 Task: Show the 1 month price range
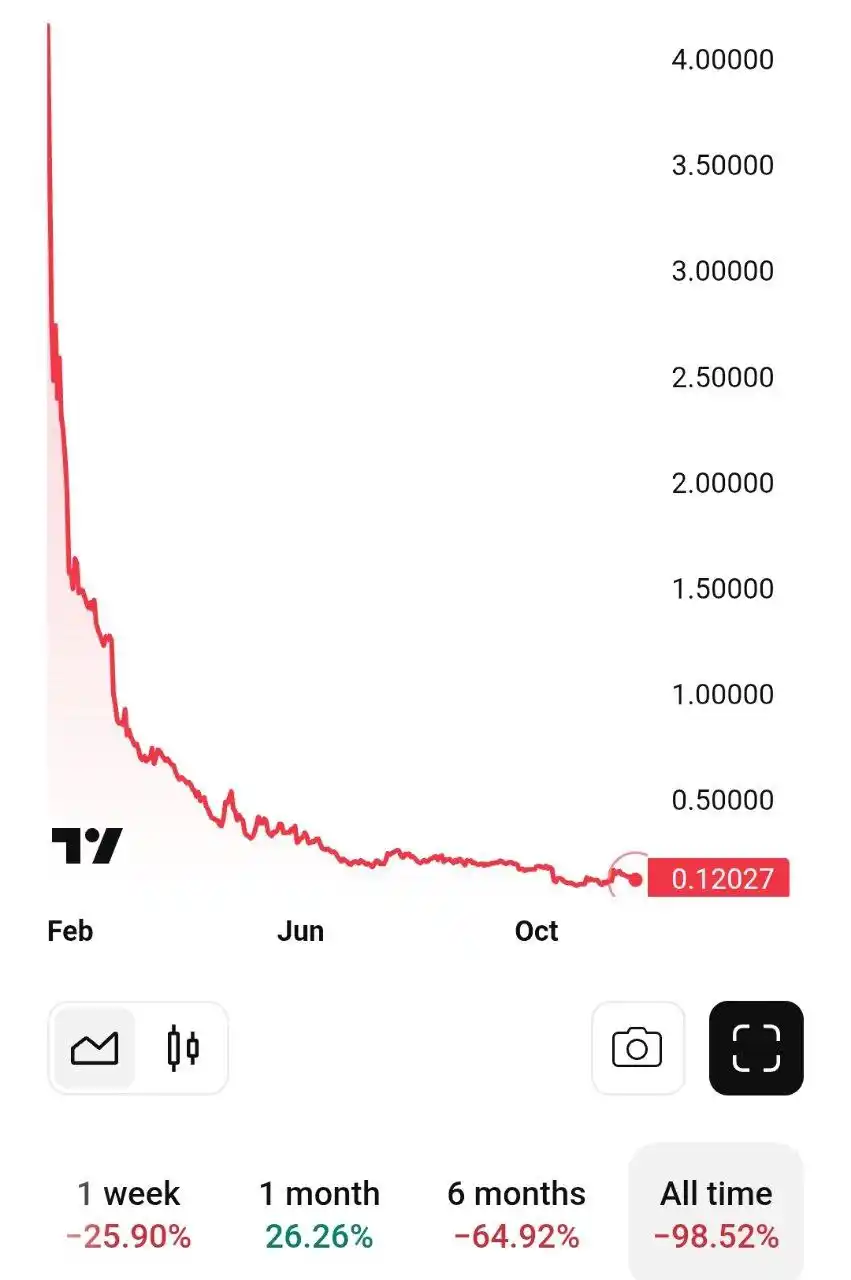(x=319, y=1214)
